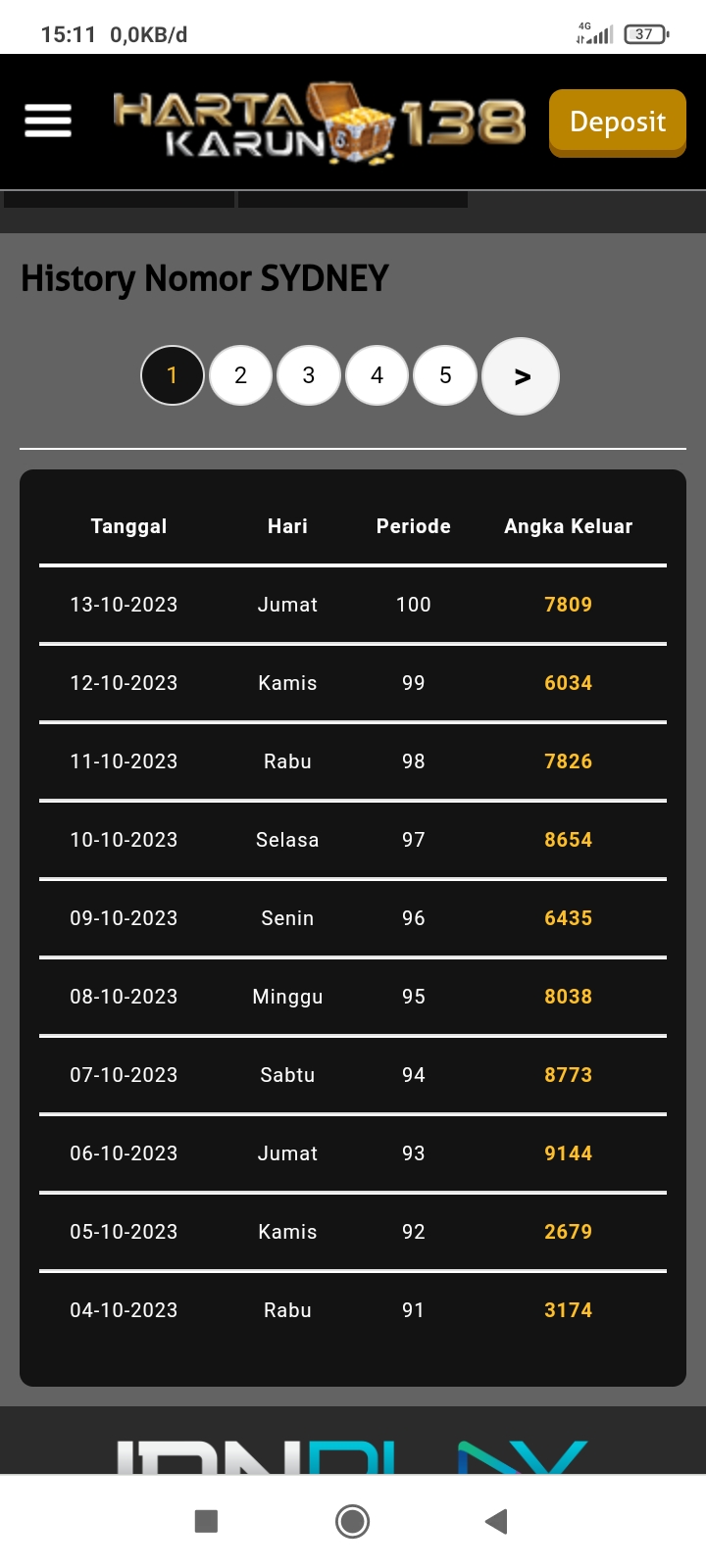
Task: Jump to history page 3
Action: pos(309,375)
